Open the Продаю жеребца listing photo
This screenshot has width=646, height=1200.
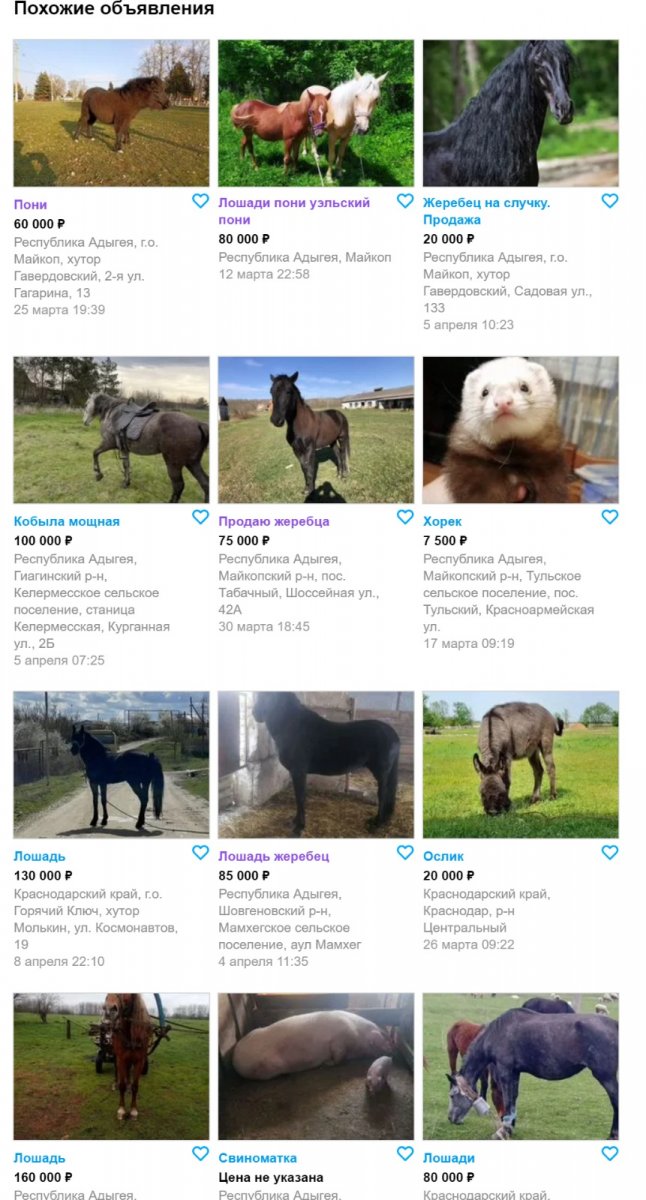pyautogui.click(x=316, y=430)
